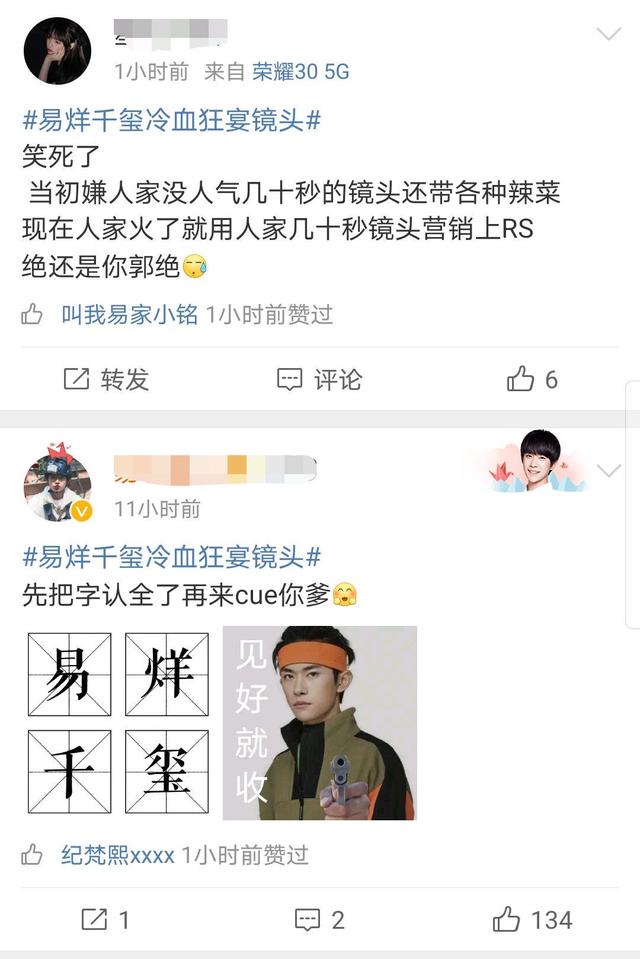This screenshot has height=959, width=640.
Task: View the 玺 character image
Action: click(x=167, y=771)
